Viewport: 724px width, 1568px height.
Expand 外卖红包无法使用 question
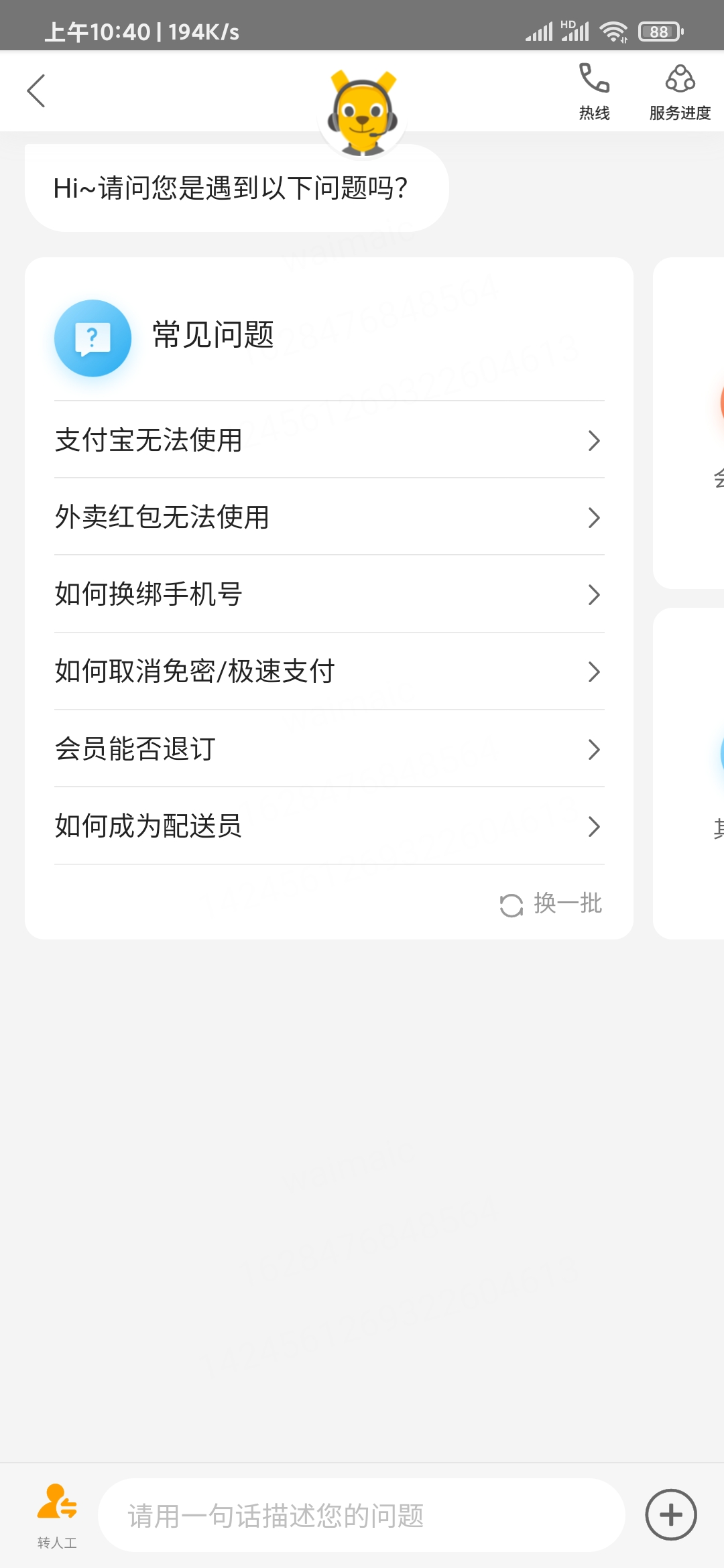328,517
